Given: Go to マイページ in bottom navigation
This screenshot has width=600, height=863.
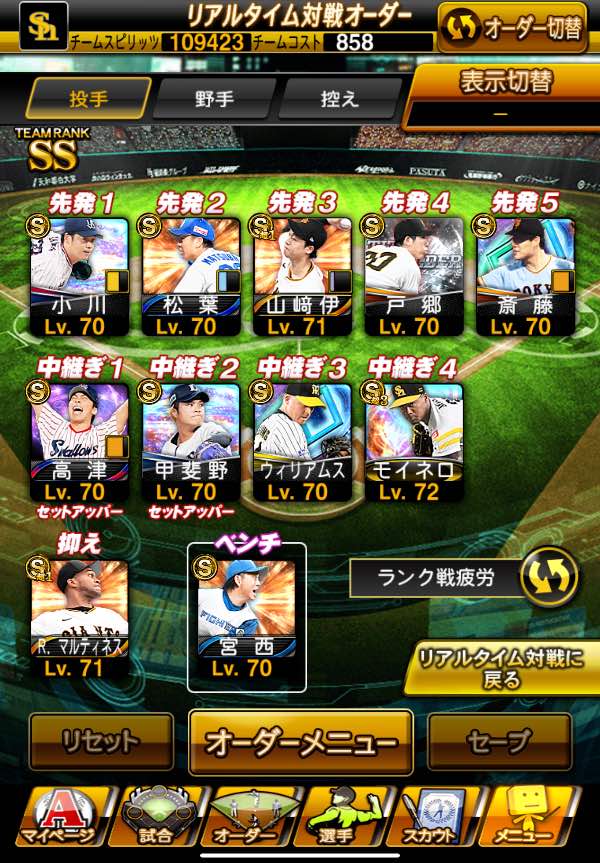Looking at the screenshot, I should pos(56,817).
